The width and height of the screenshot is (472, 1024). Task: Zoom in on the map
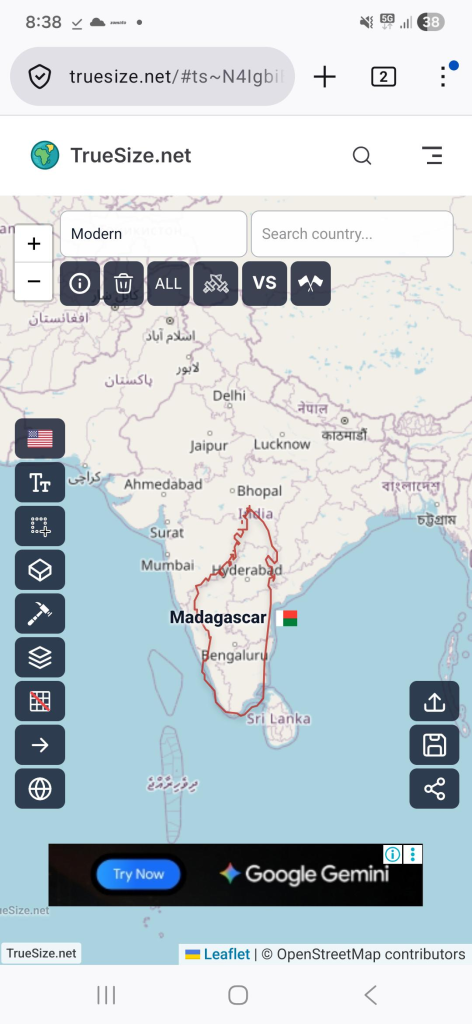pyautogui.click(x=34, y=244)
